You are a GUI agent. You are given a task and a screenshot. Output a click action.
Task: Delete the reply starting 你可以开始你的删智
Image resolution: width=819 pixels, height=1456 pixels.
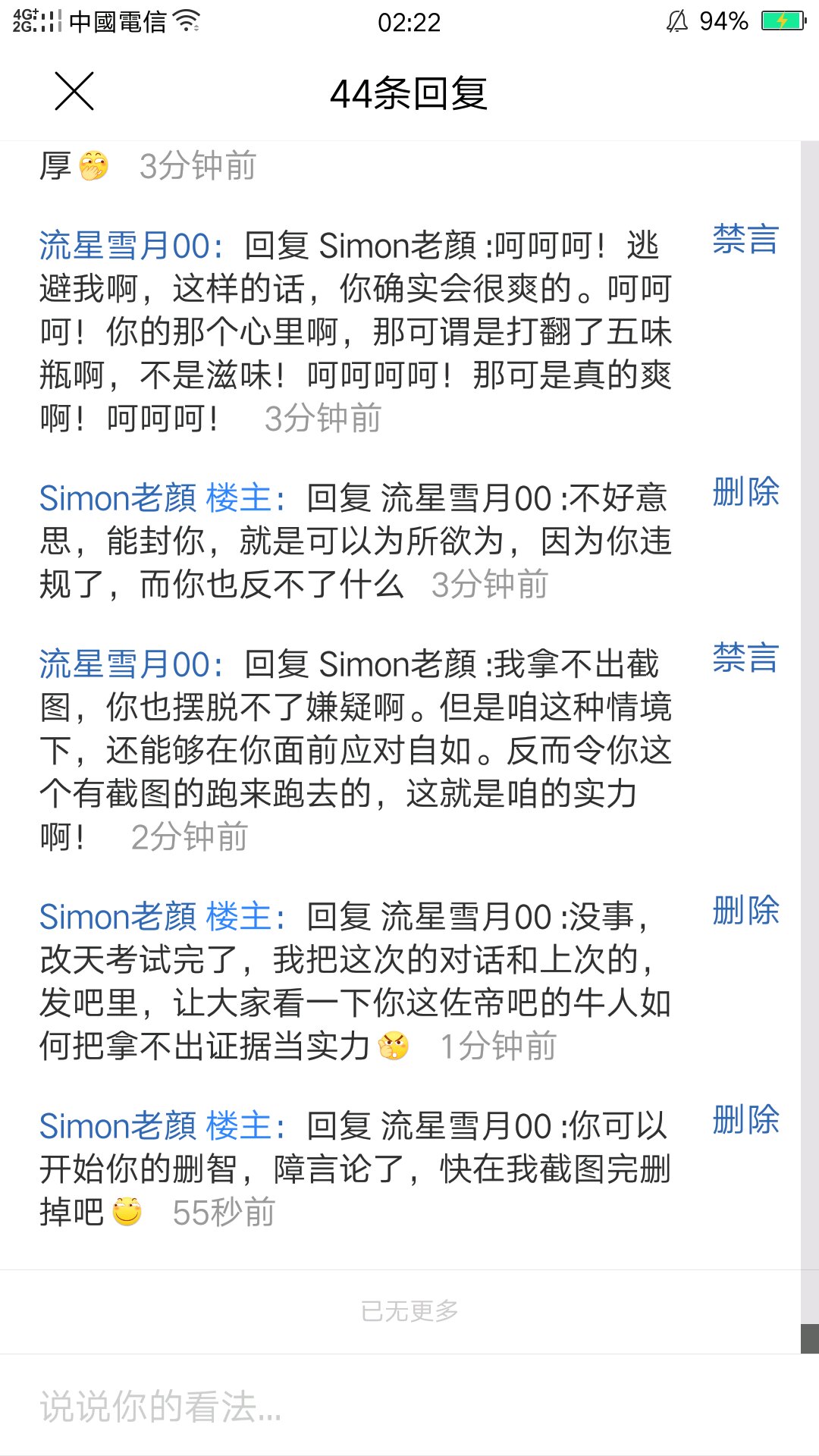pyautogui.click(x=745, y=1120)
